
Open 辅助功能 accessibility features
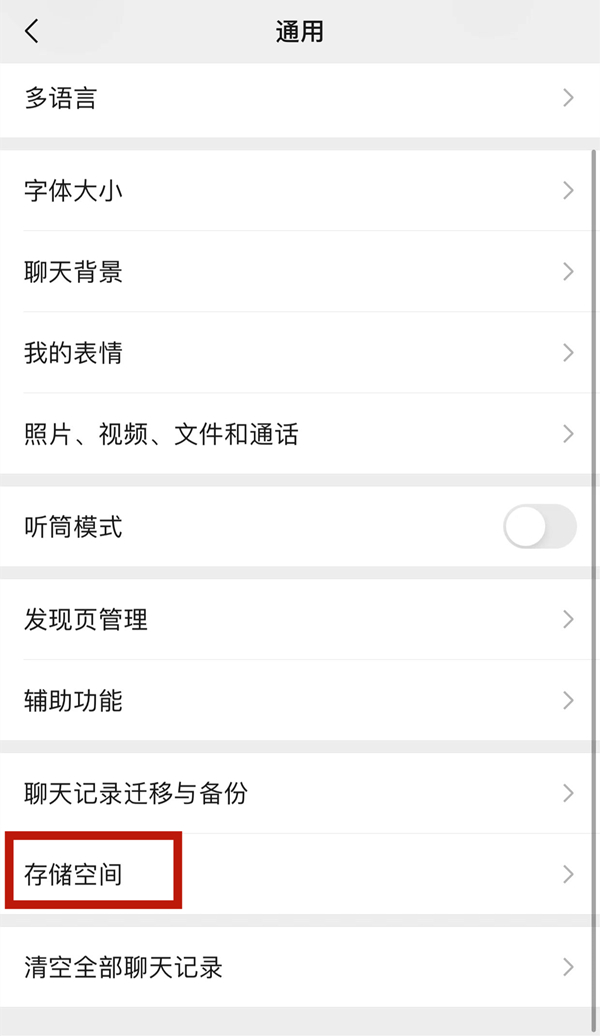[x=300, y=700]
